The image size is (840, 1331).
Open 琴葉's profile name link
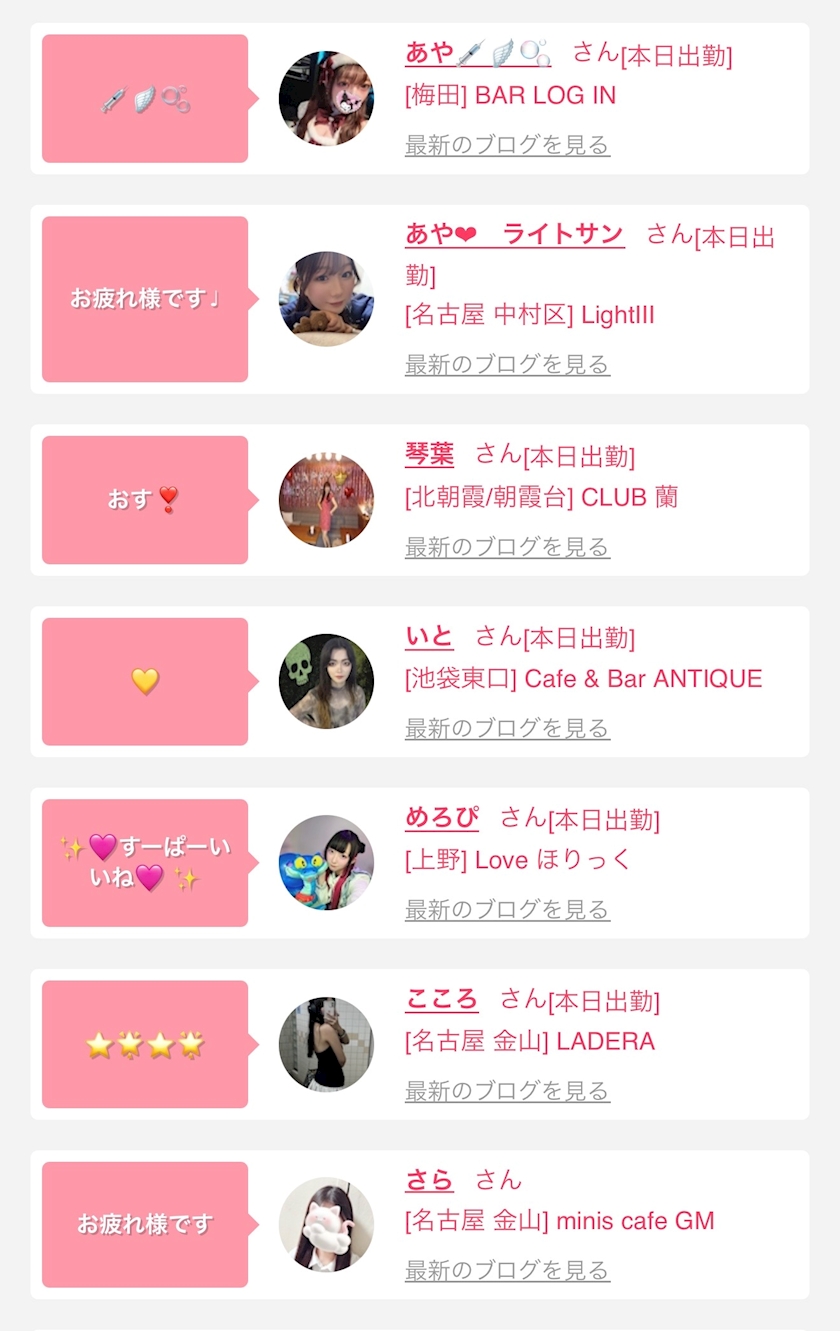(x=429, y=455)
